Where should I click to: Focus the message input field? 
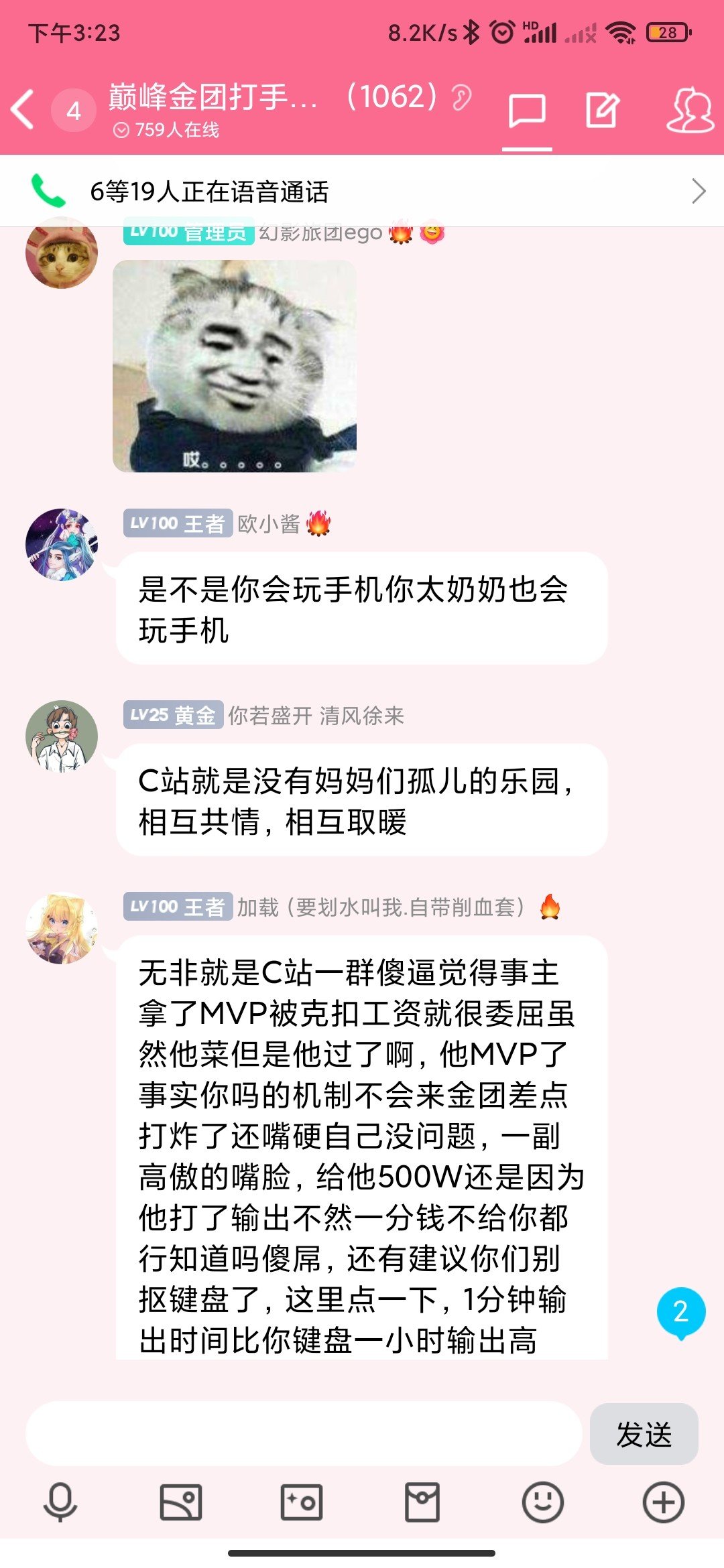click(x=304, y=1433)
